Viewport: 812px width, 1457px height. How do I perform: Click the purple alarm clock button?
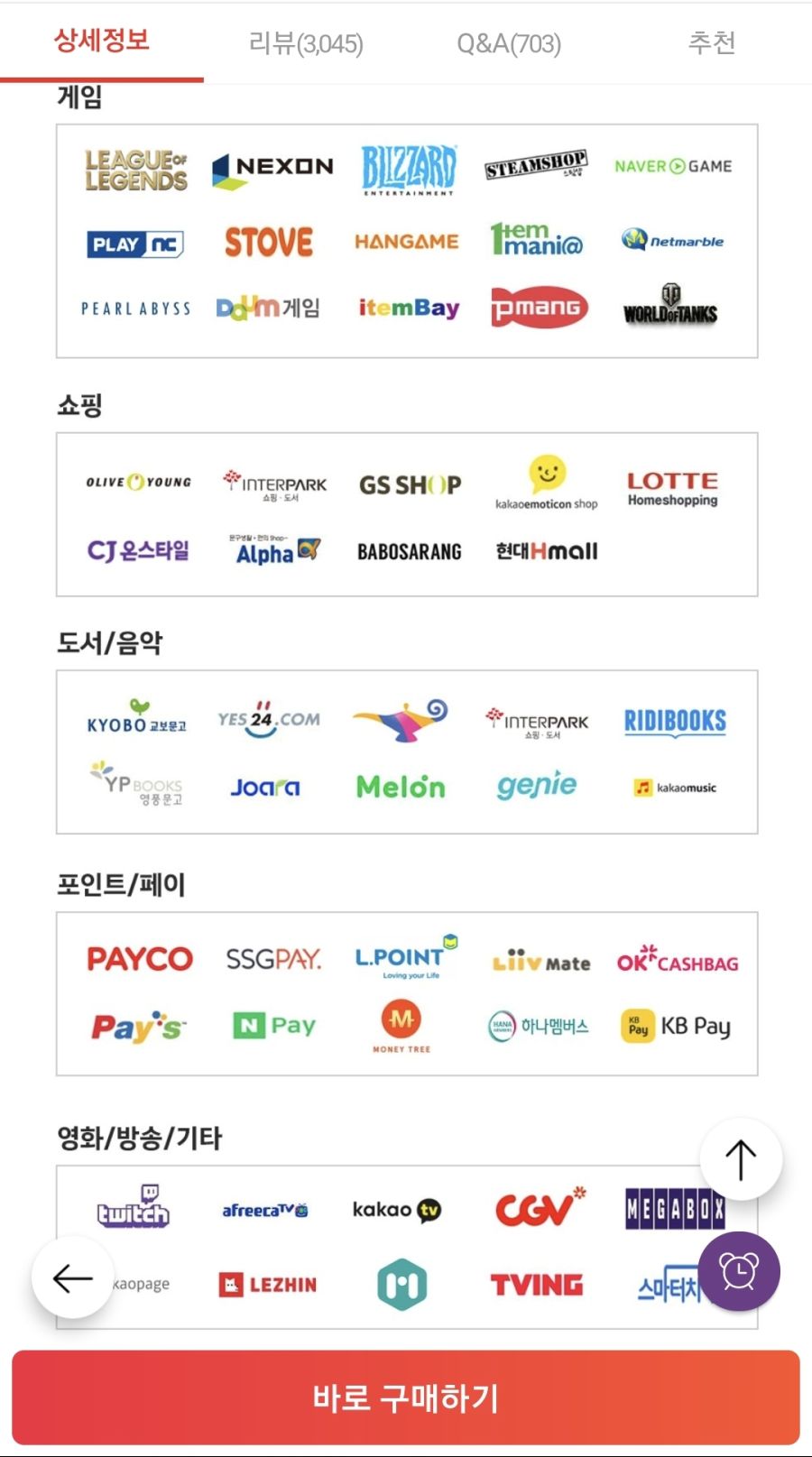[739, 1271]
